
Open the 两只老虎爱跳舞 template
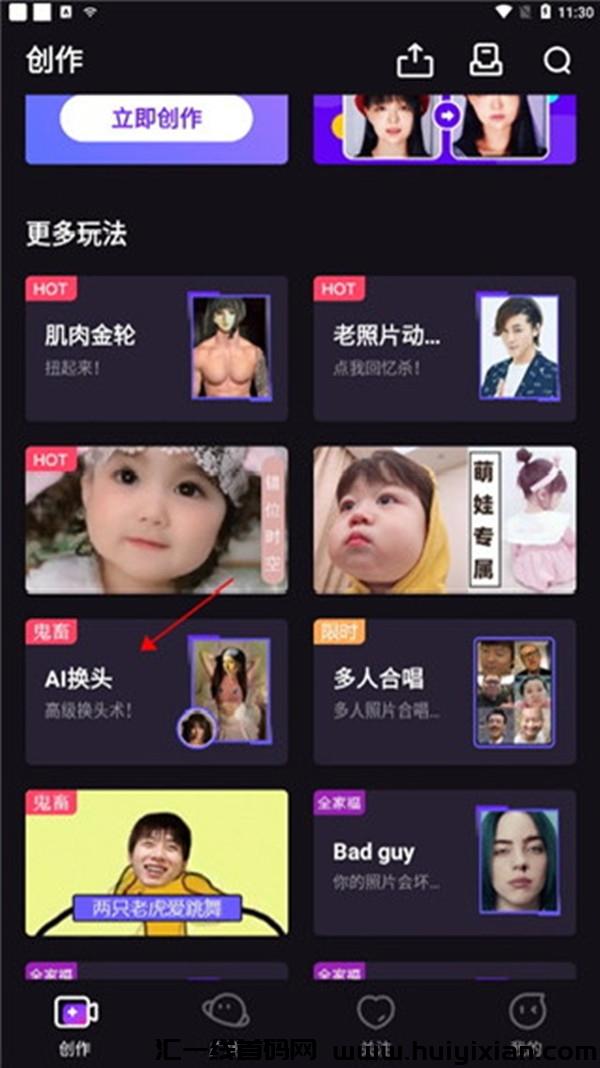pos(156,863)
